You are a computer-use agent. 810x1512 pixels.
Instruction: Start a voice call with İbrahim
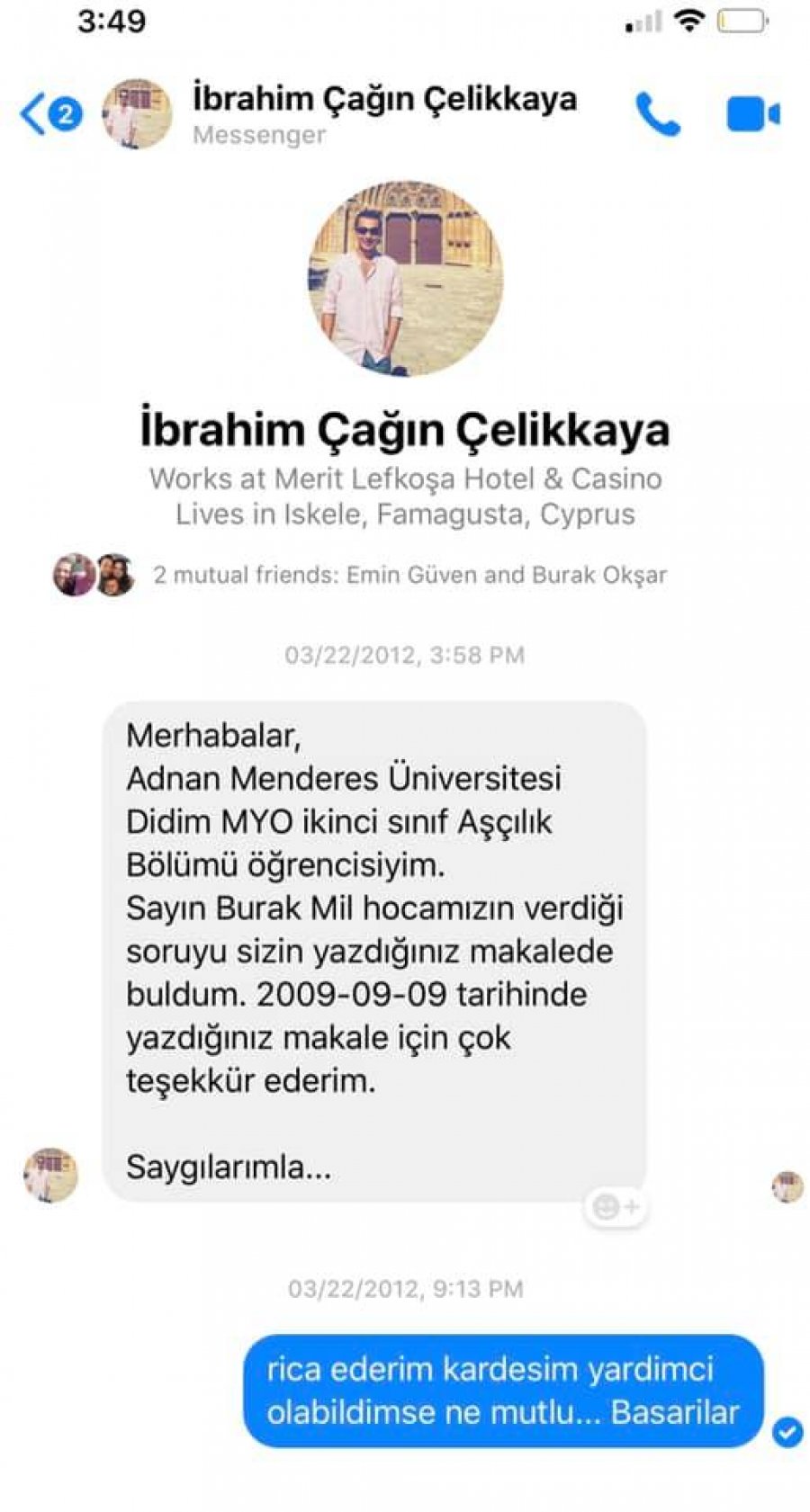658,114
